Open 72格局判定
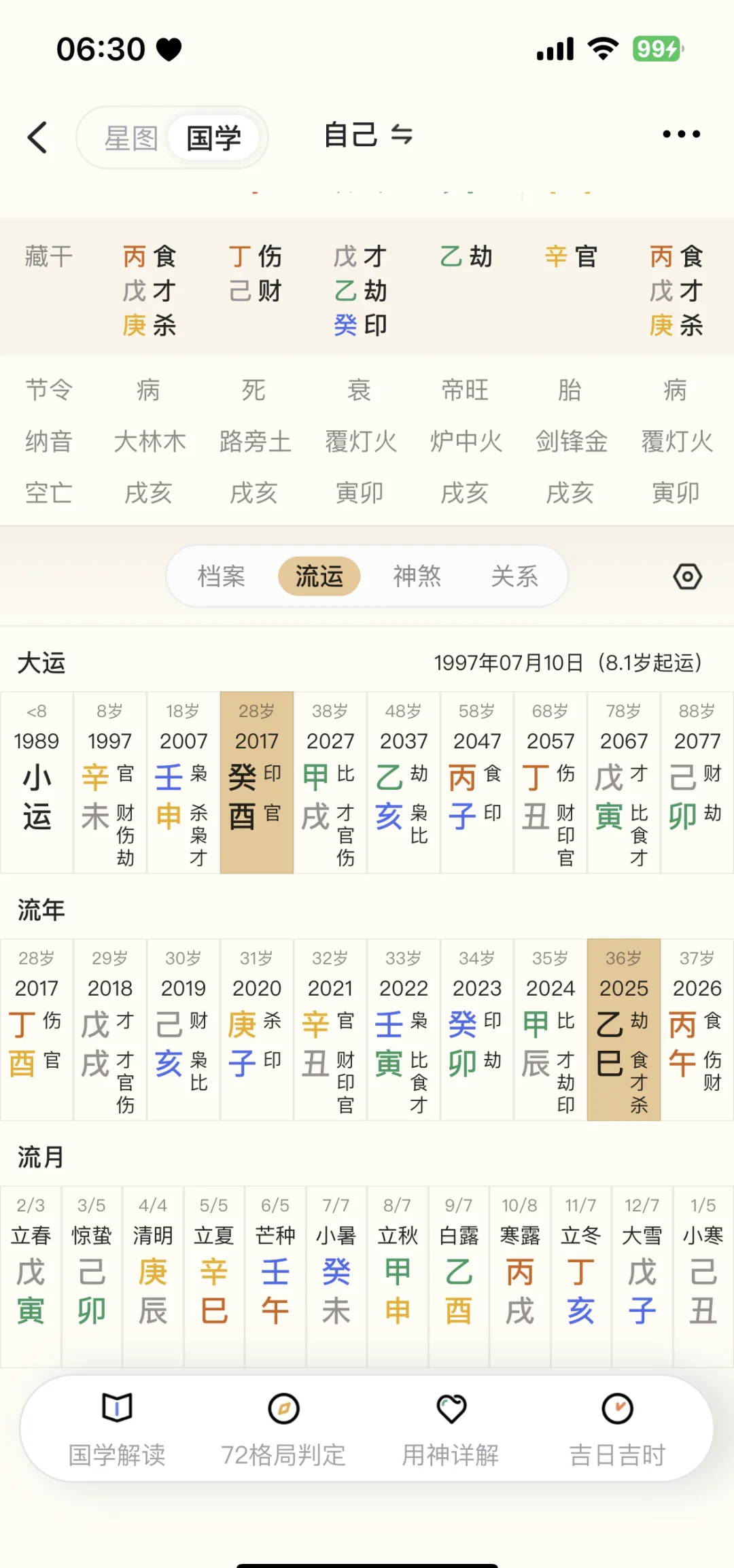Screen dimensions: 734x1568 click(283, 1429)
